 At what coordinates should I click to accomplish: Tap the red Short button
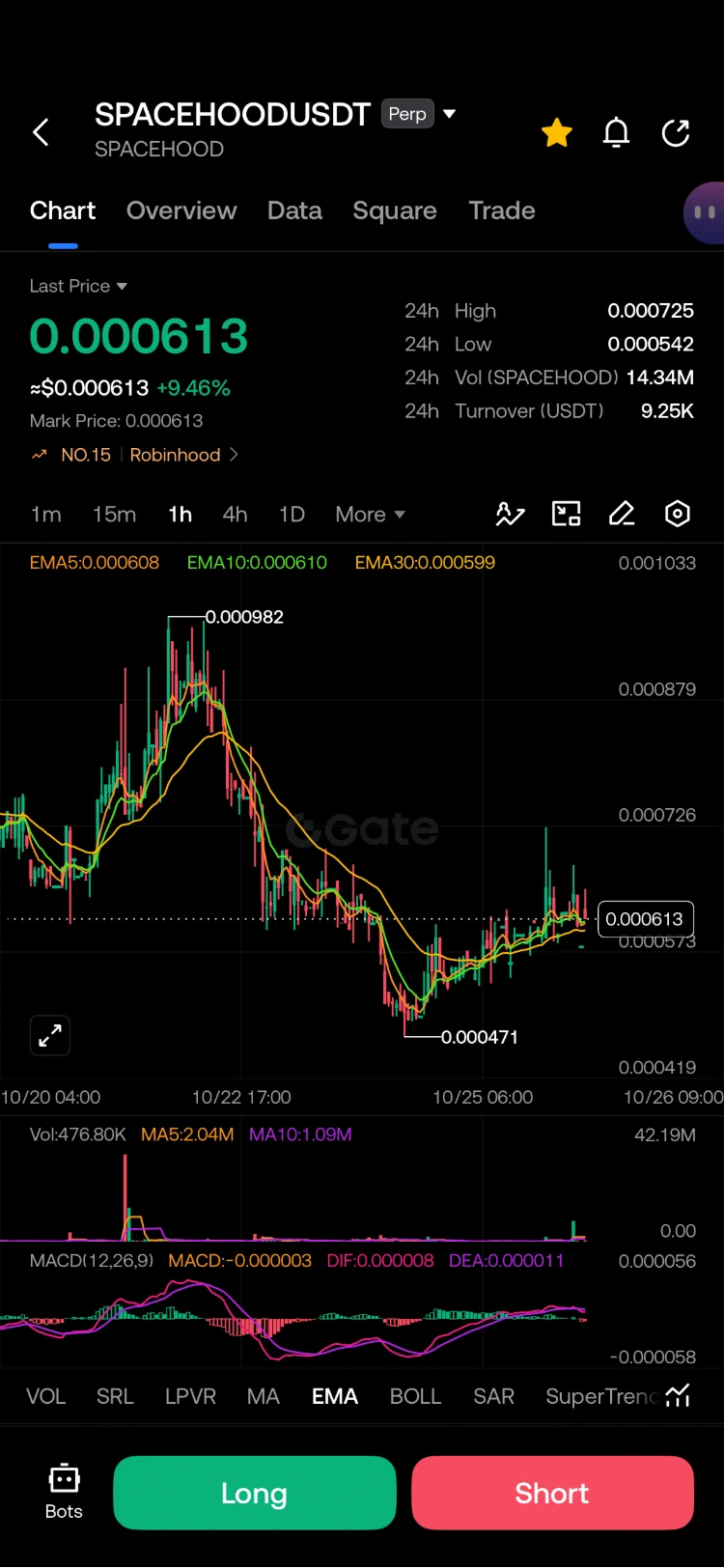point(552,1493)
